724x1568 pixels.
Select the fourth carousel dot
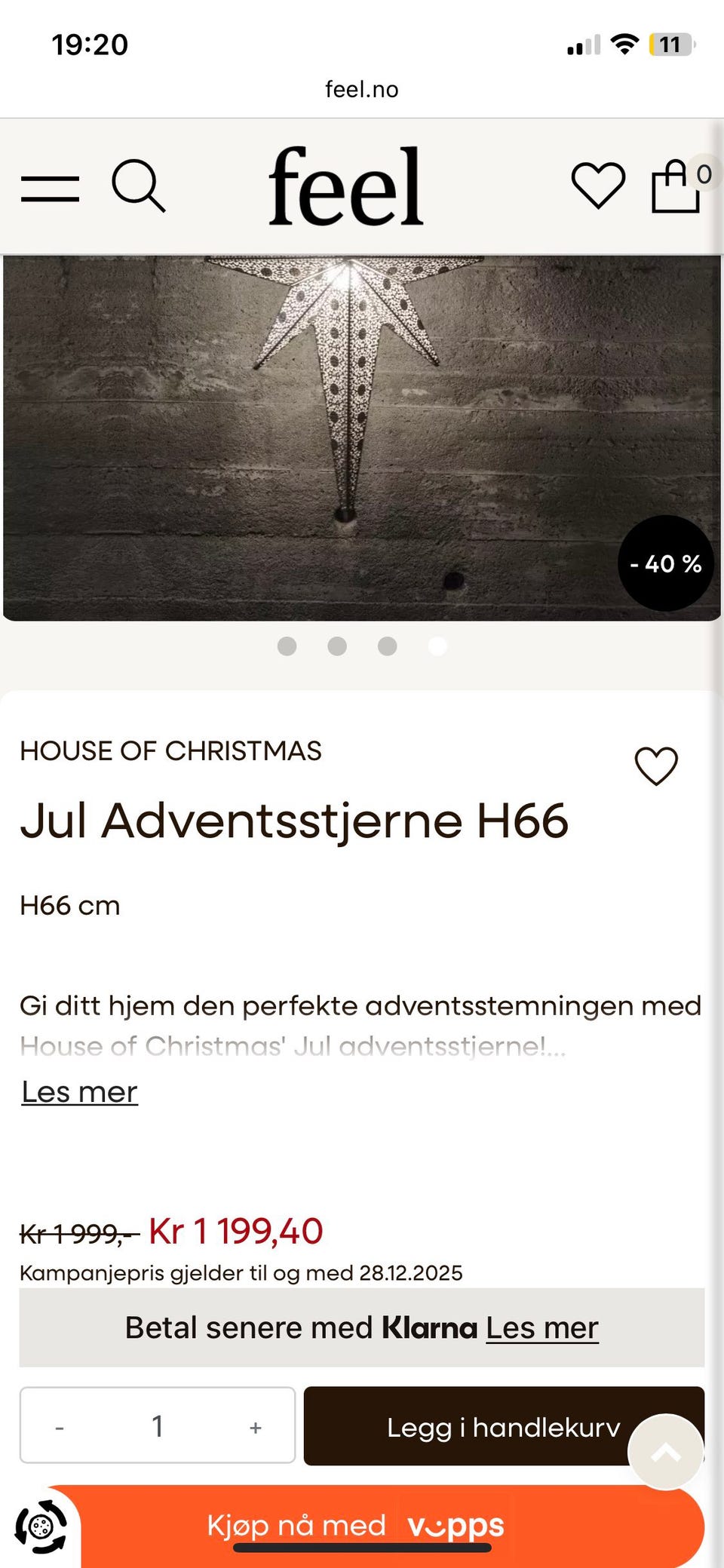coord(436,646)
